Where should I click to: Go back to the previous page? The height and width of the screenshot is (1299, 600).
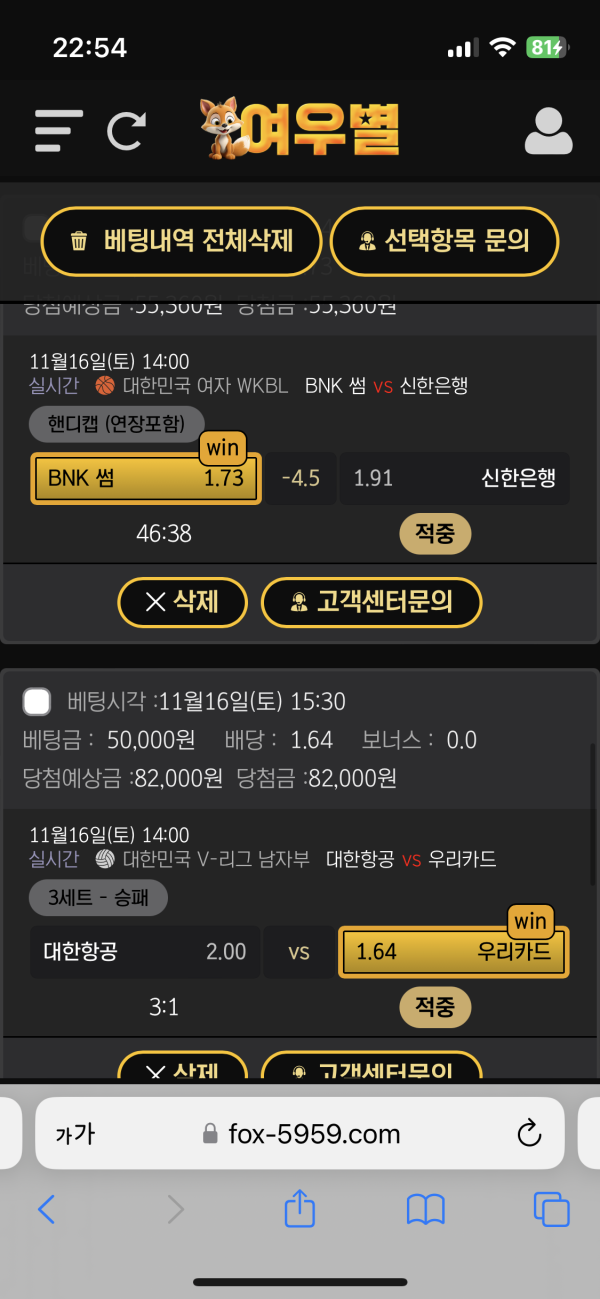tap(47, 1210)
